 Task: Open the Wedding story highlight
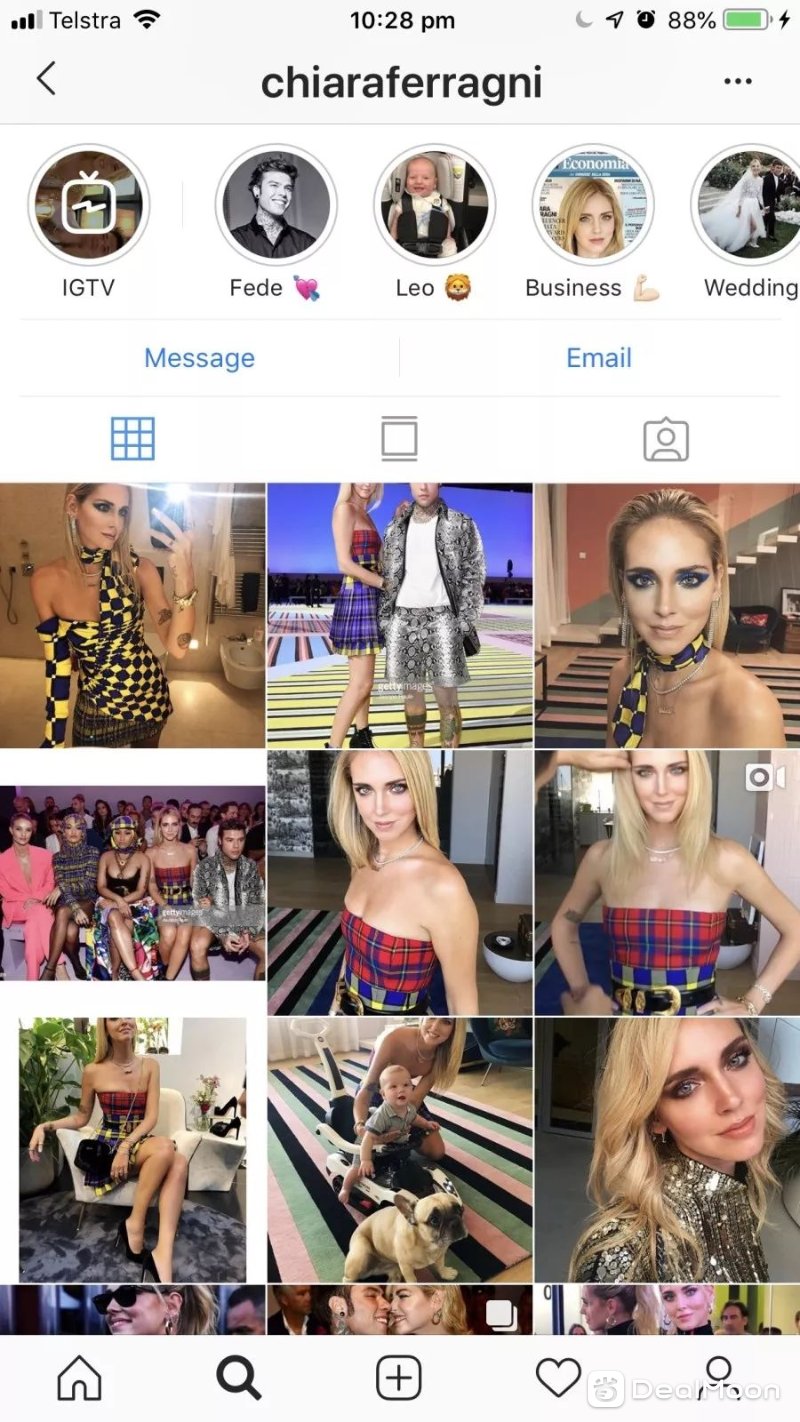[750, 205]
